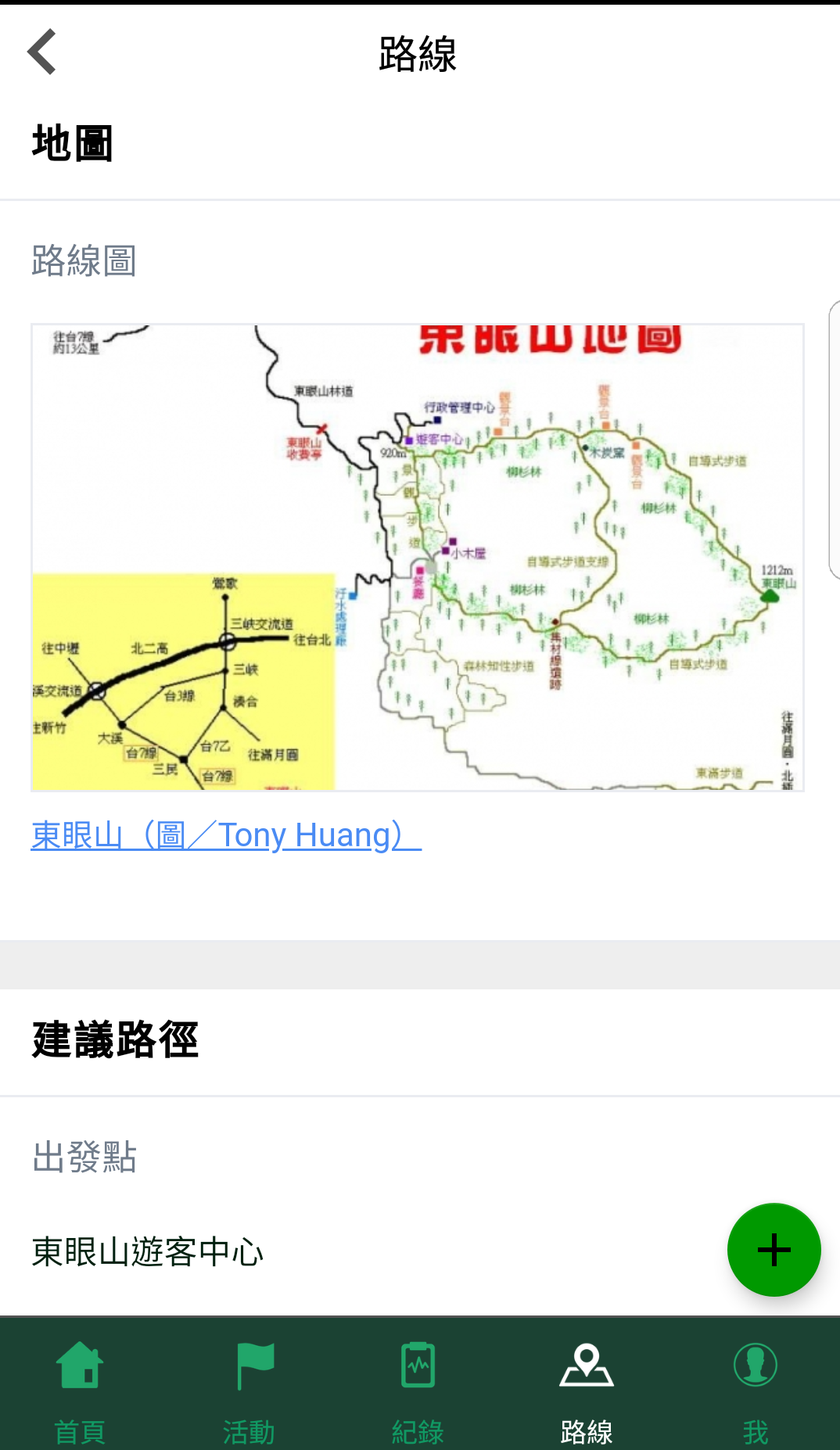Viewport: 840px width, 1450px height.
Task: Open the 東眼山（圖／Tony Huang）link
Action: pyautogui.click(x=226, y=835)
